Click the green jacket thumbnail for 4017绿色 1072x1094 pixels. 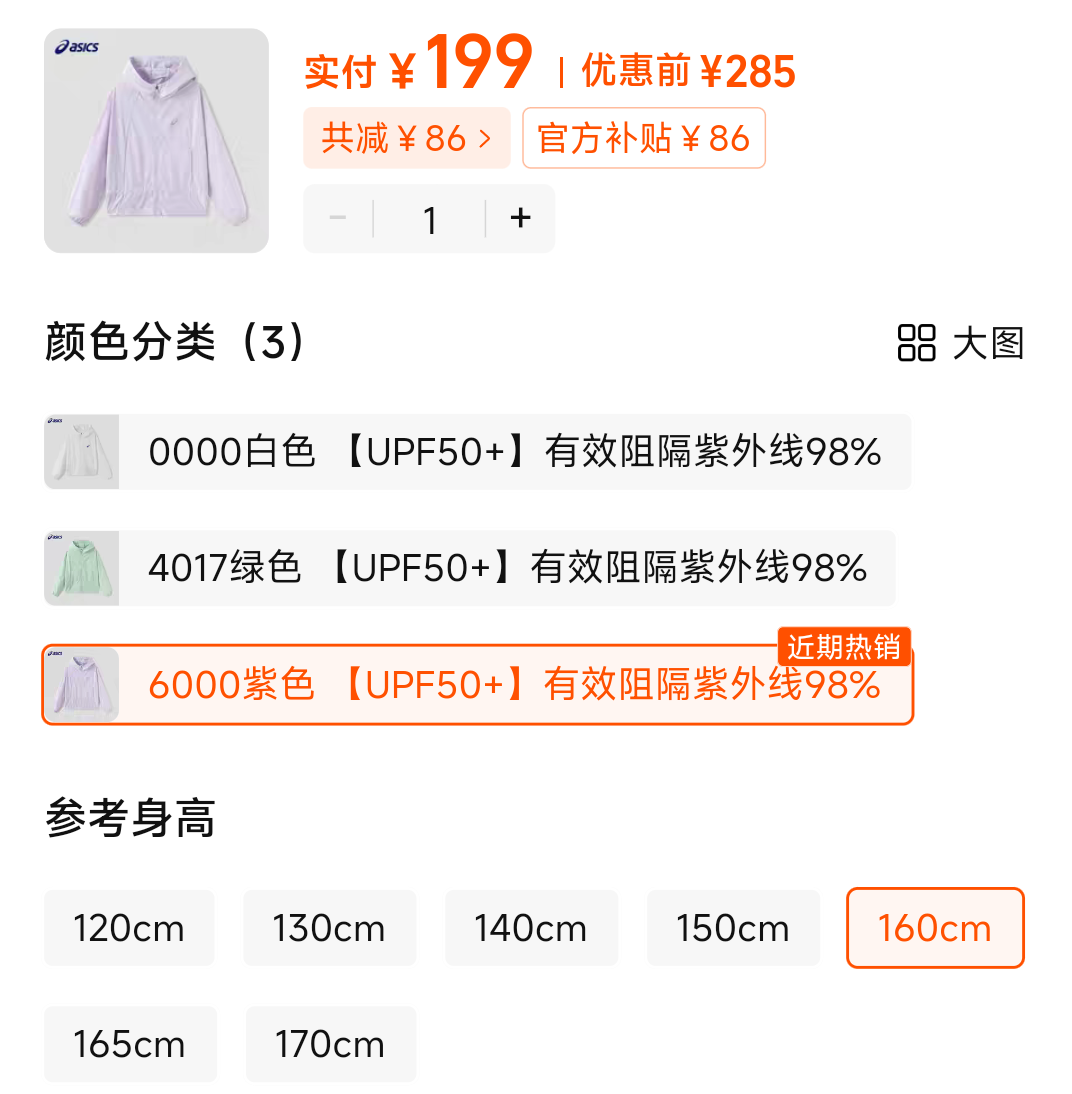tap(80, 567)
